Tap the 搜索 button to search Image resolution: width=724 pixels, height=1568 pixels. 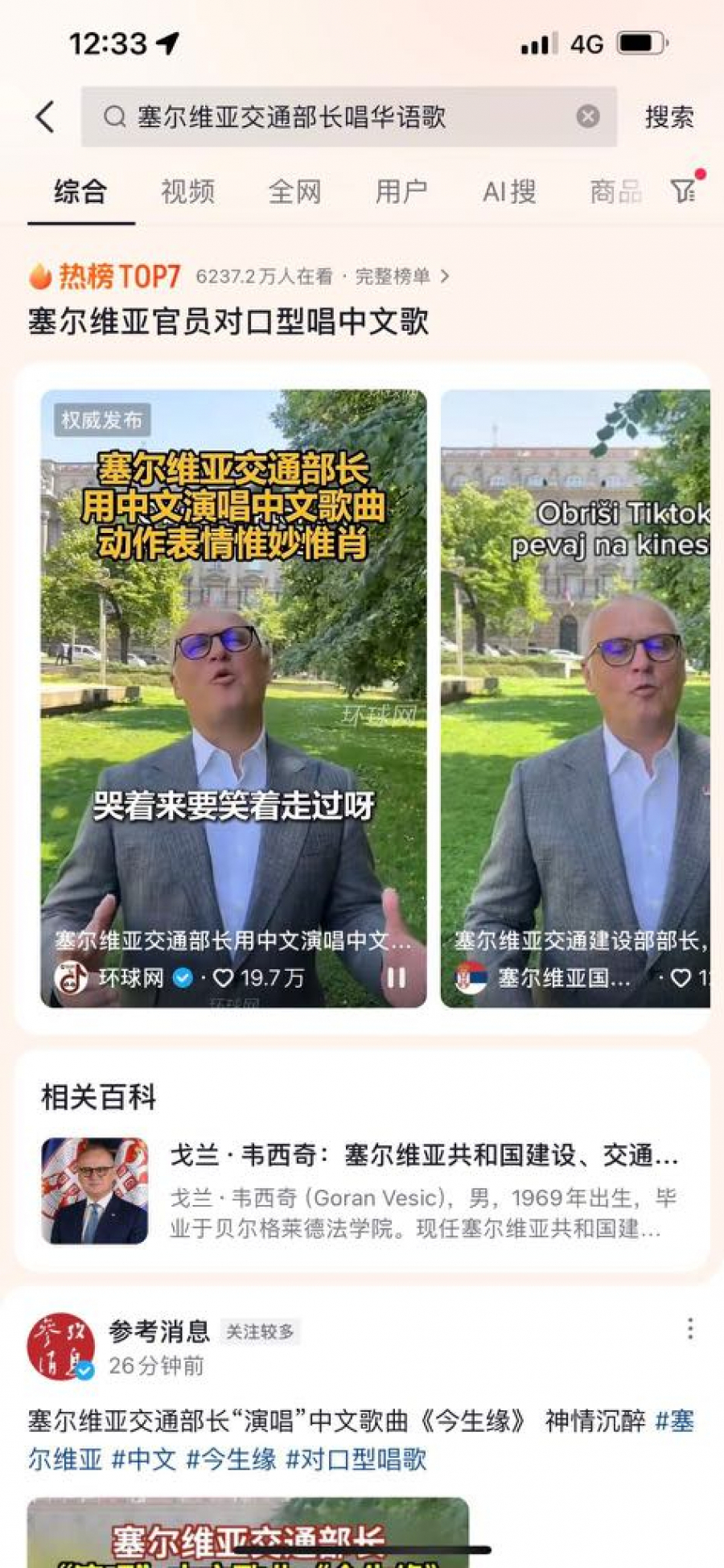tap(670, 118)
